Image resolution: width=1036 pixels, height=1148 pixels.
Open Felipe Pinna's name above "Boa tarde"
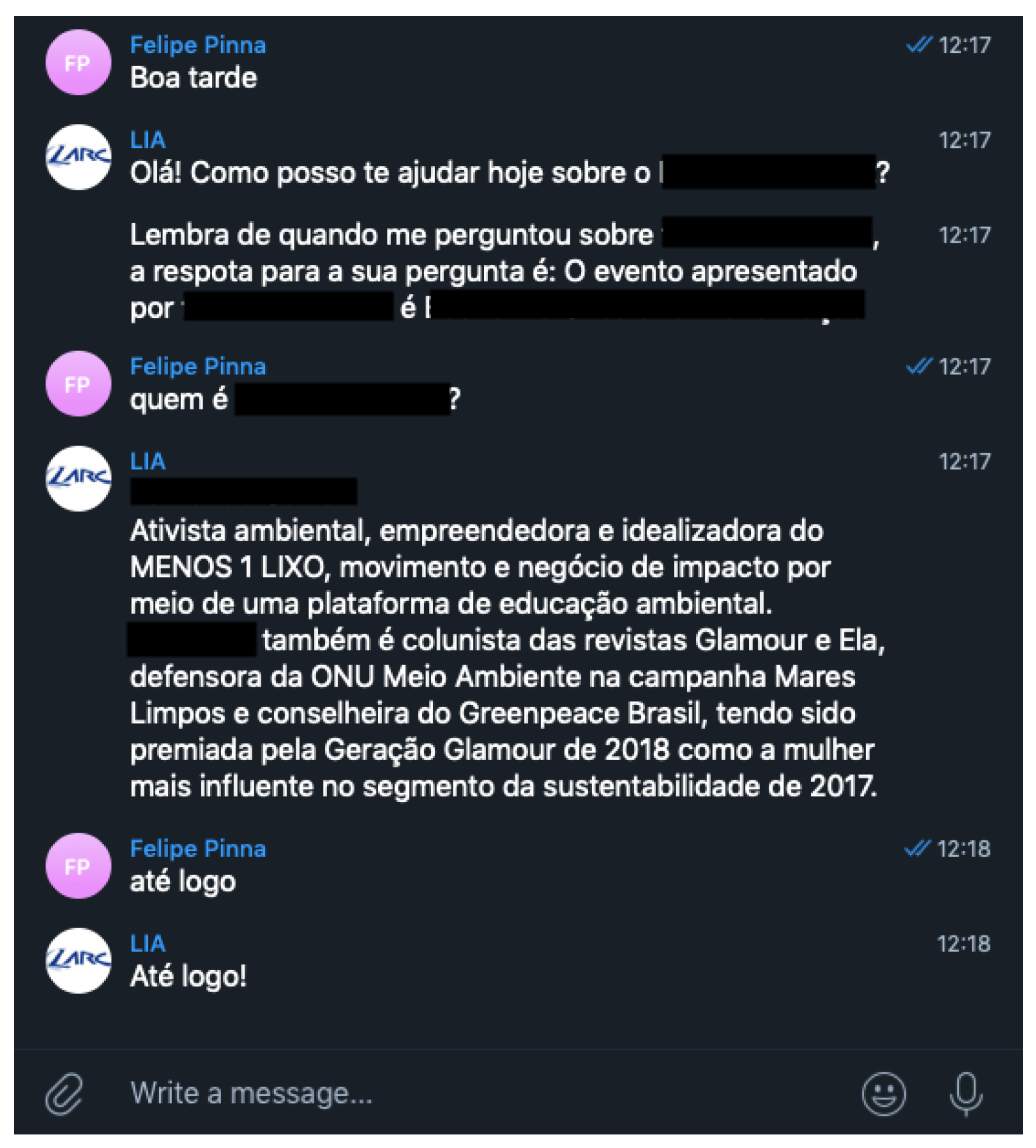198,45
